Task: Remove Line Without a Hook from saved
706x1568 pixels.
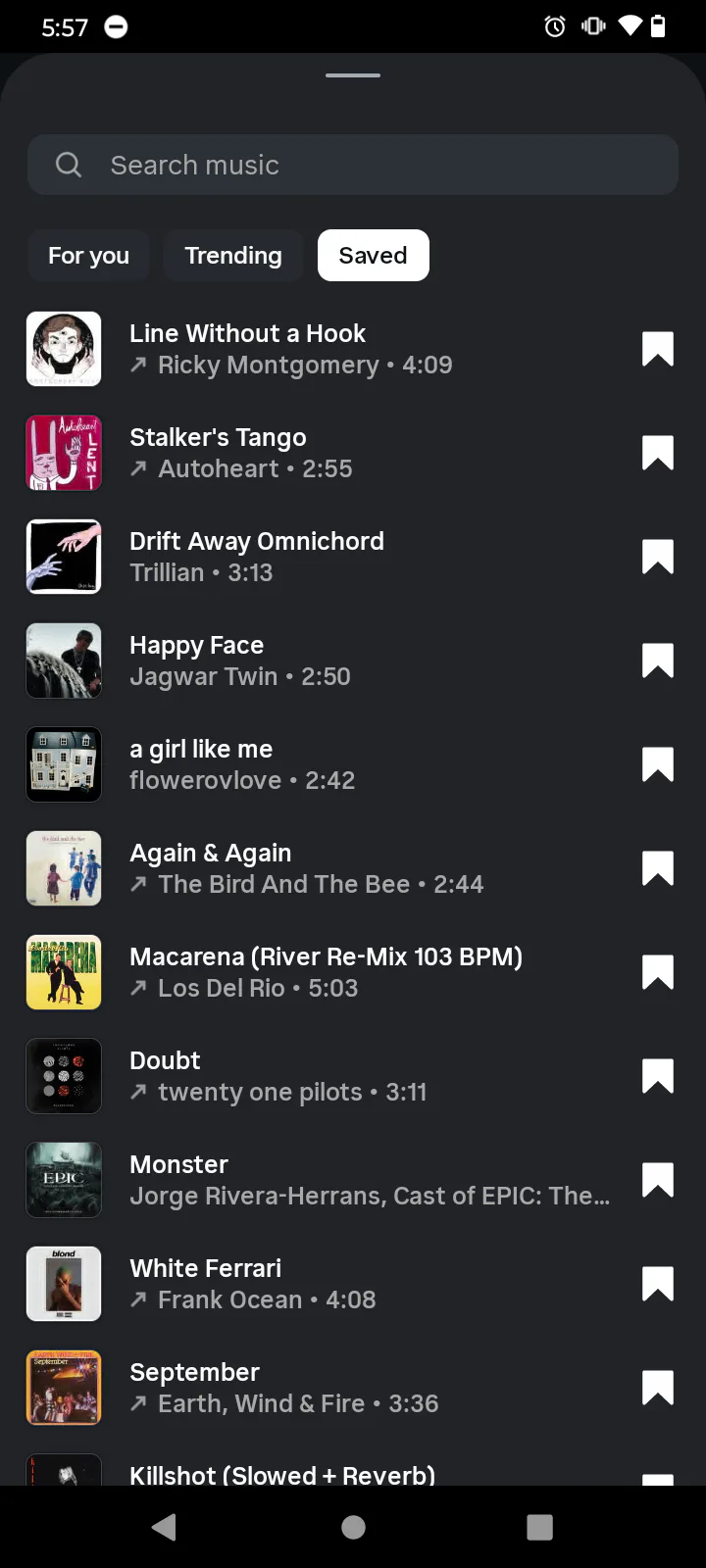Action: [x=657, y=349]
